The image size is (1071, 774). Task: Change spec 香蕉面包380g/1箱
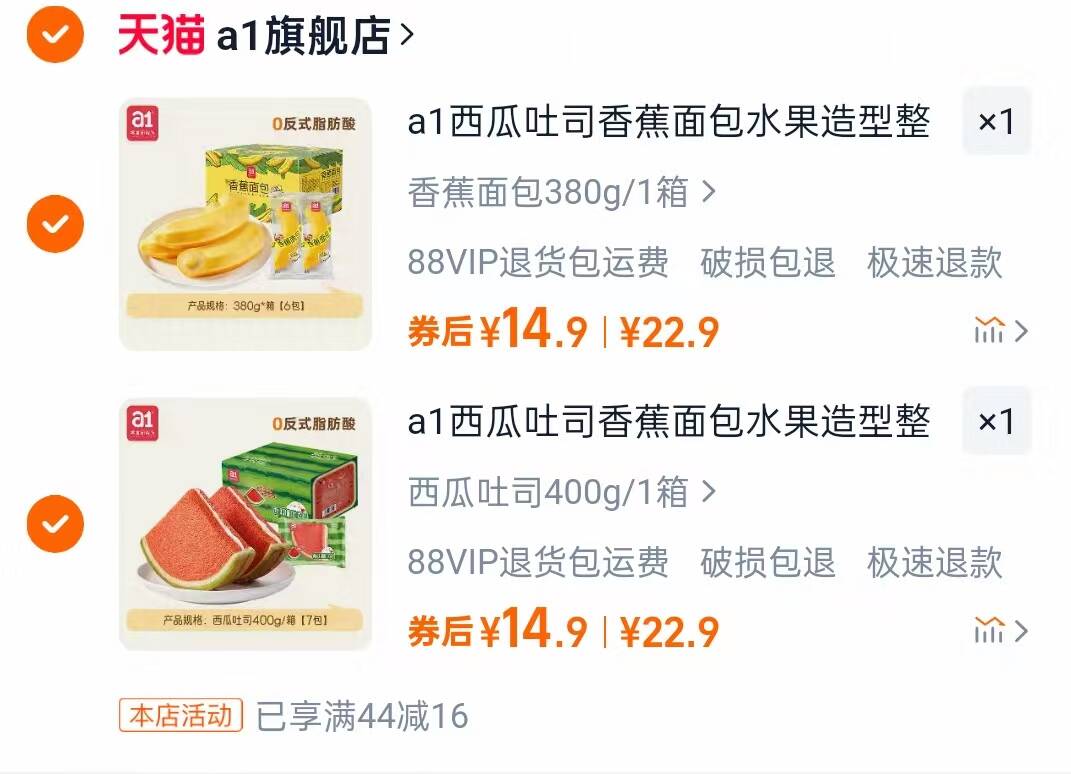click(x=562, y=192)
